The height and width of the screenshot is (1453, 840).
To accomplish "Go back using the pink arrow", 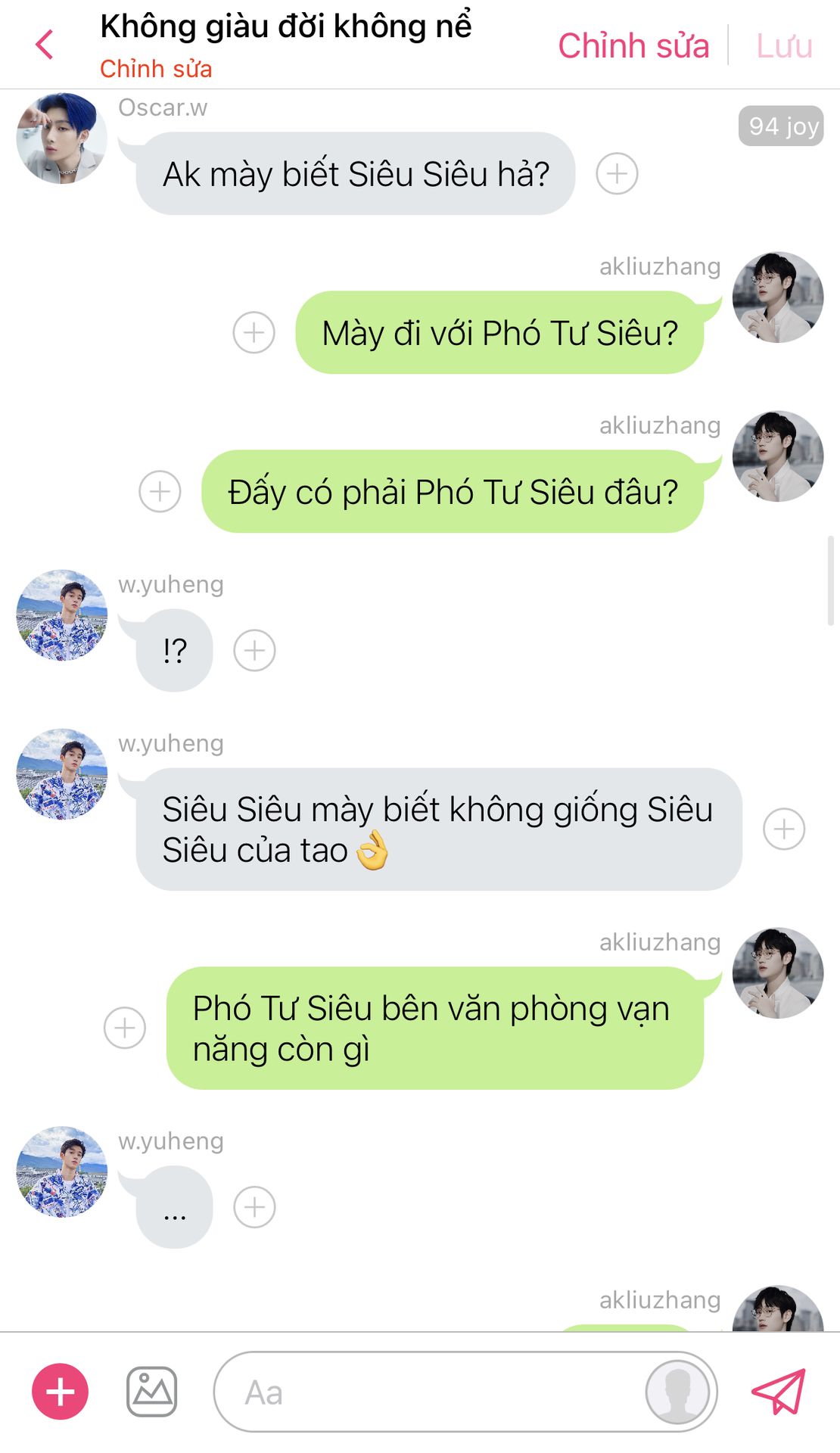I will 45,45.
